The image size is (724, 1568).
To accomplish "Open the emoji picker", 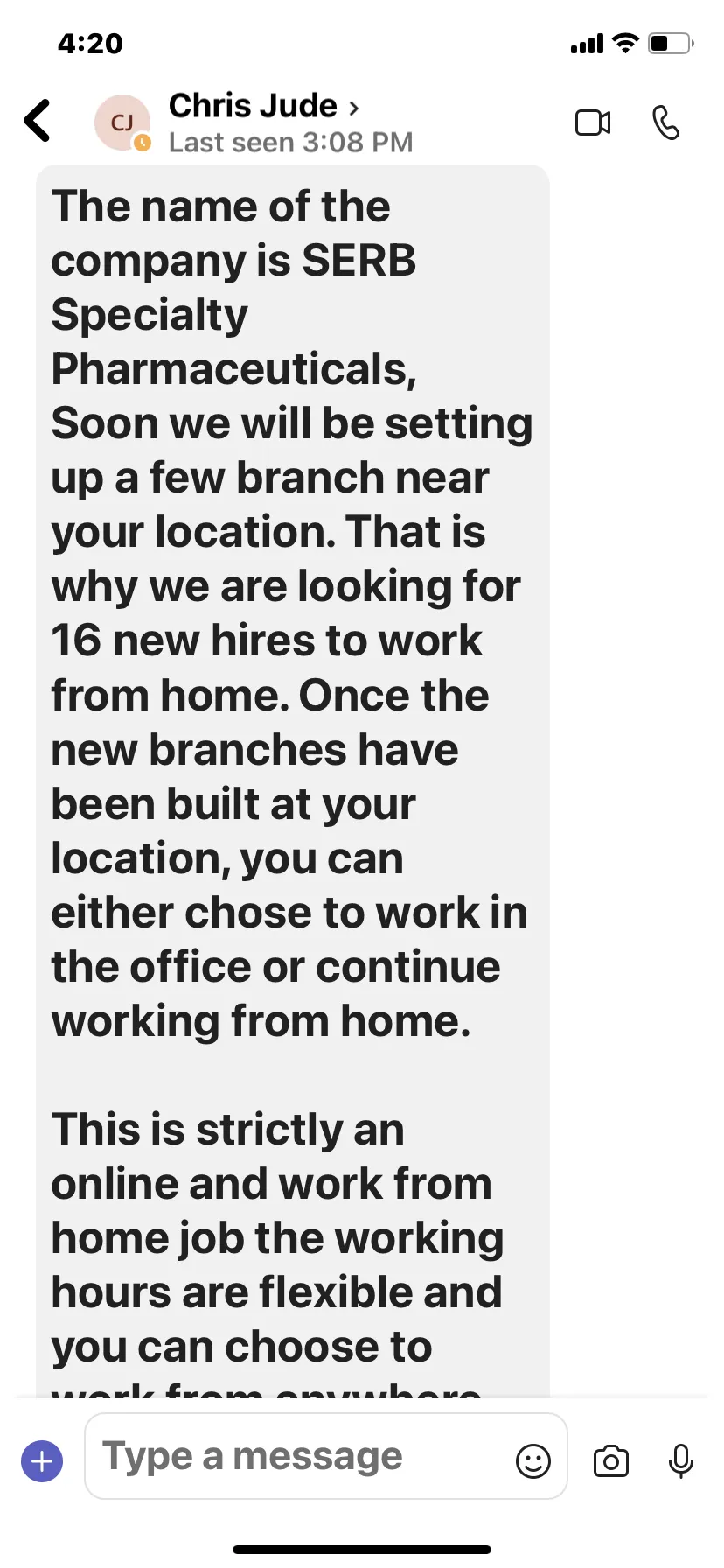I will [533, 1461].
